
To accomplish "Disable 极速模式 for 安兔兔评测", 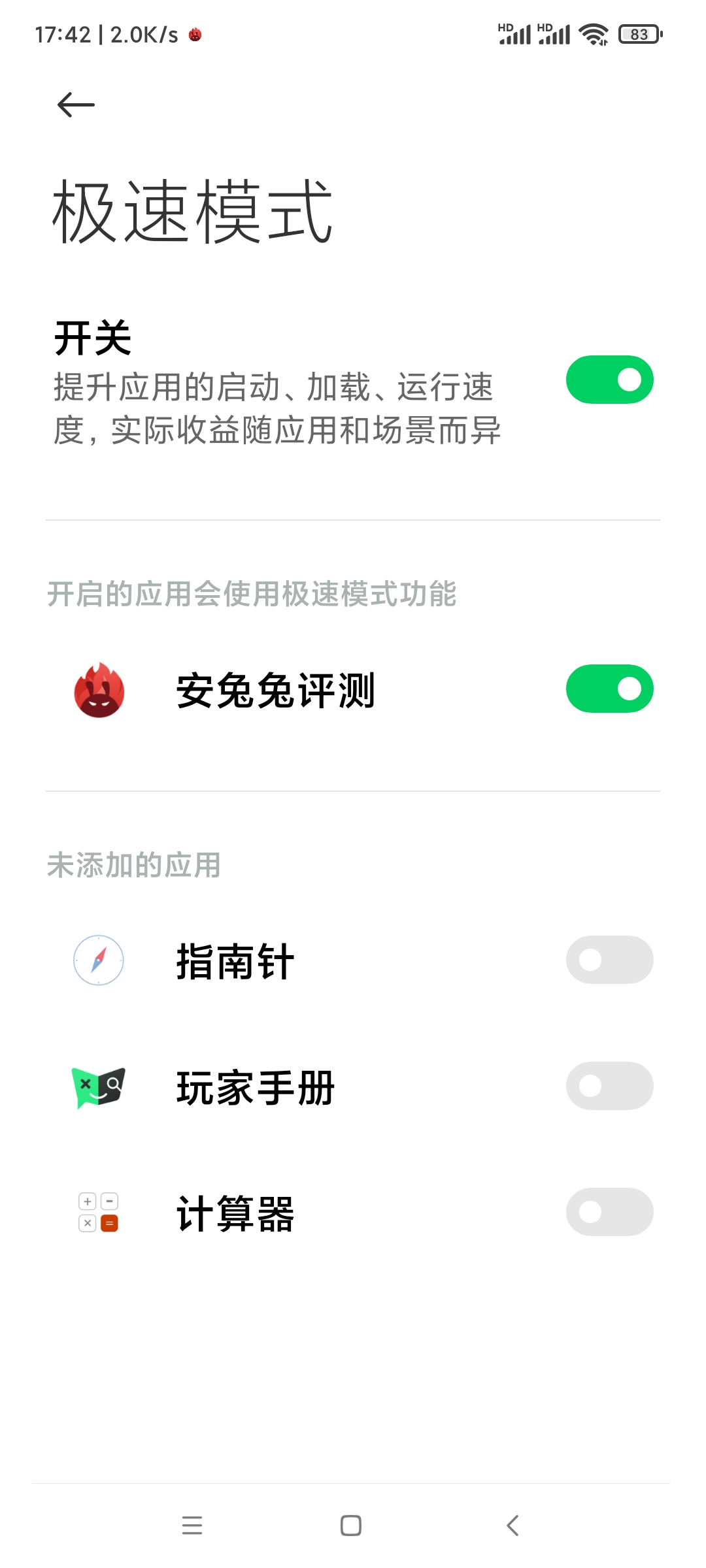I will [x=609, y=689].
